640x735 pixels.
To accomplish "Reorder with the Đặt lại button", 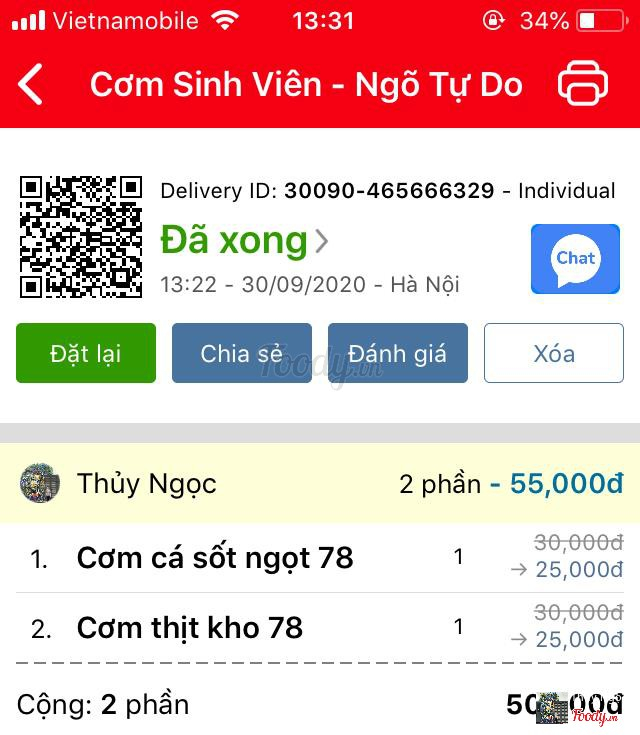I will tap(86, 353).
